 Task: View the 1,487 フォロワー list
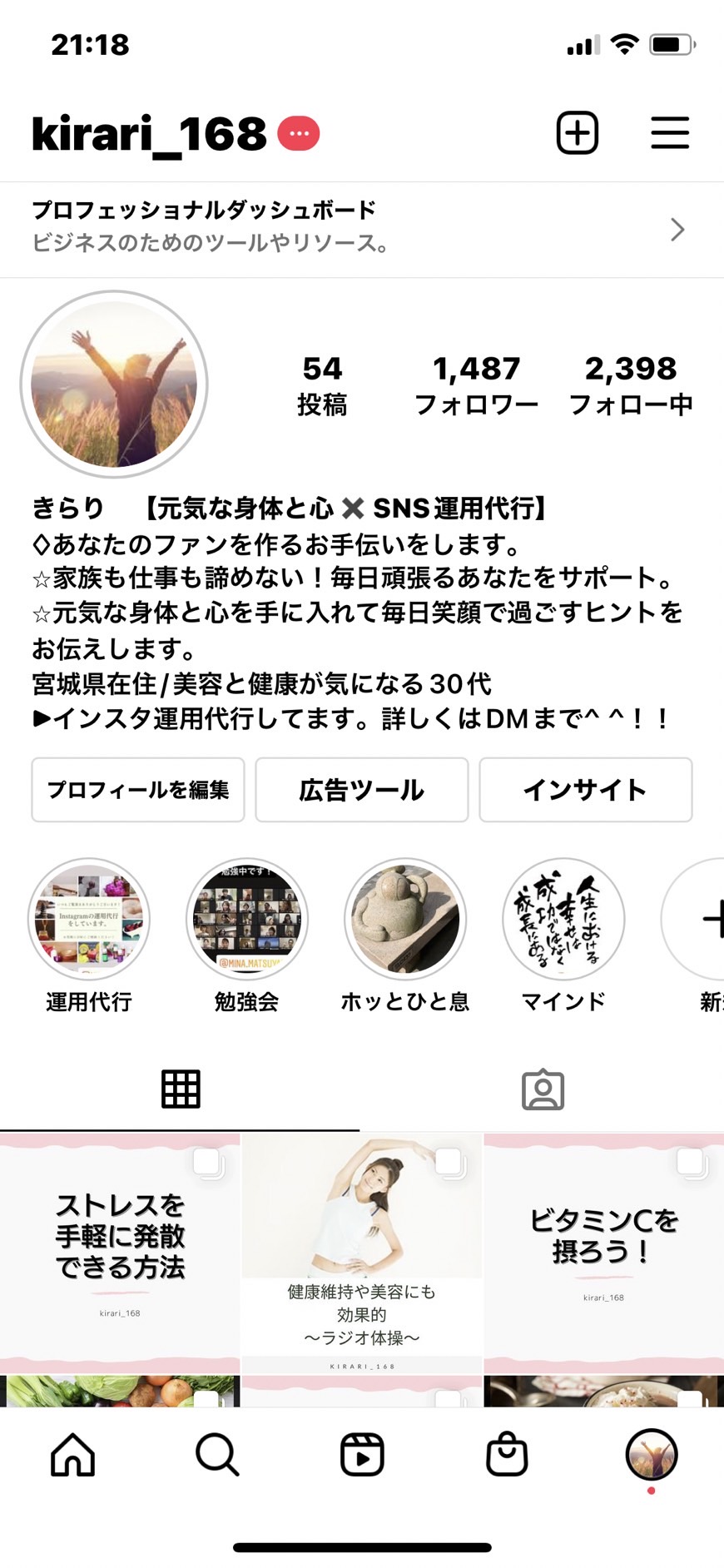point(477,385)
